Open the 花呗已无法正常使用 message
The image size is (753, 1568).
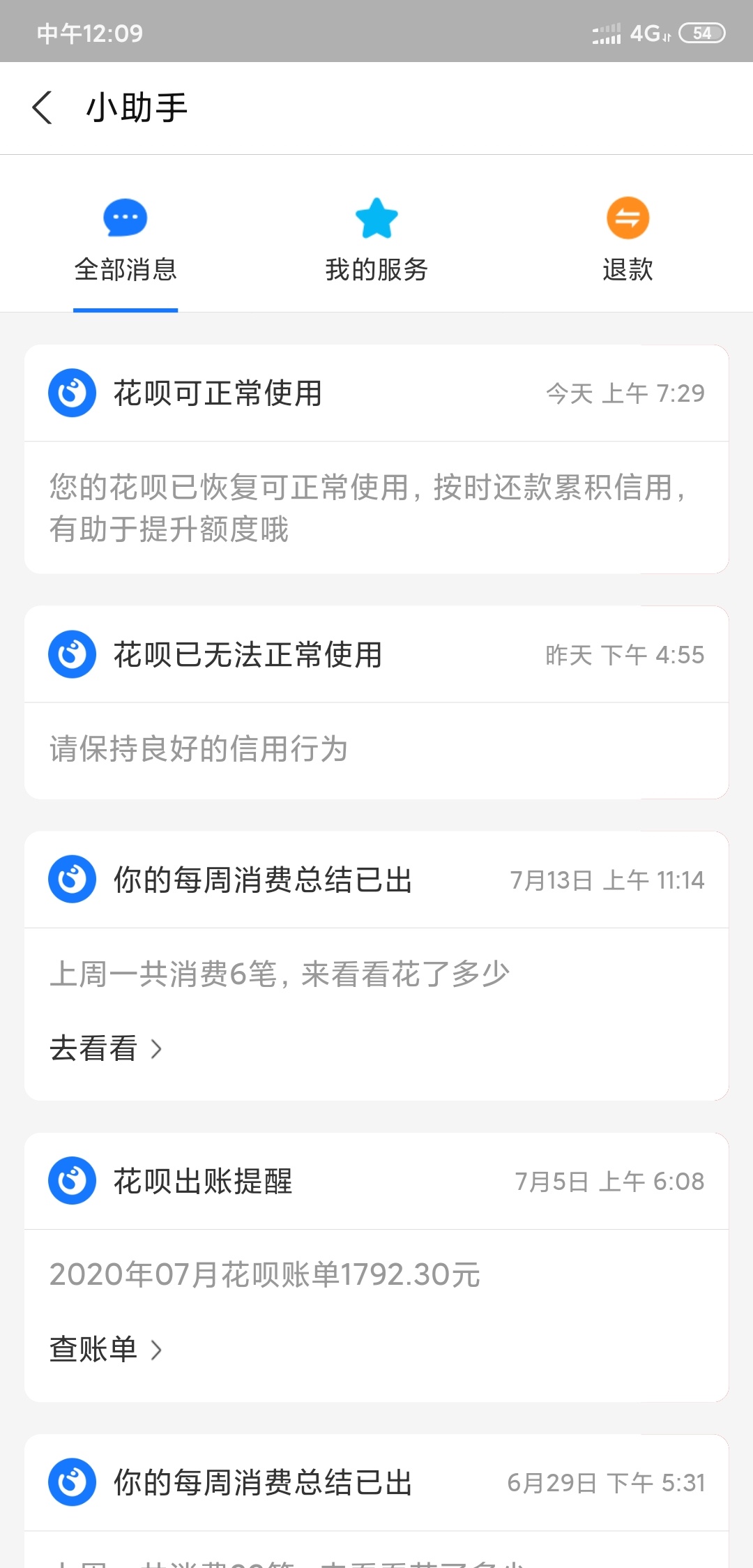[376, 702]
